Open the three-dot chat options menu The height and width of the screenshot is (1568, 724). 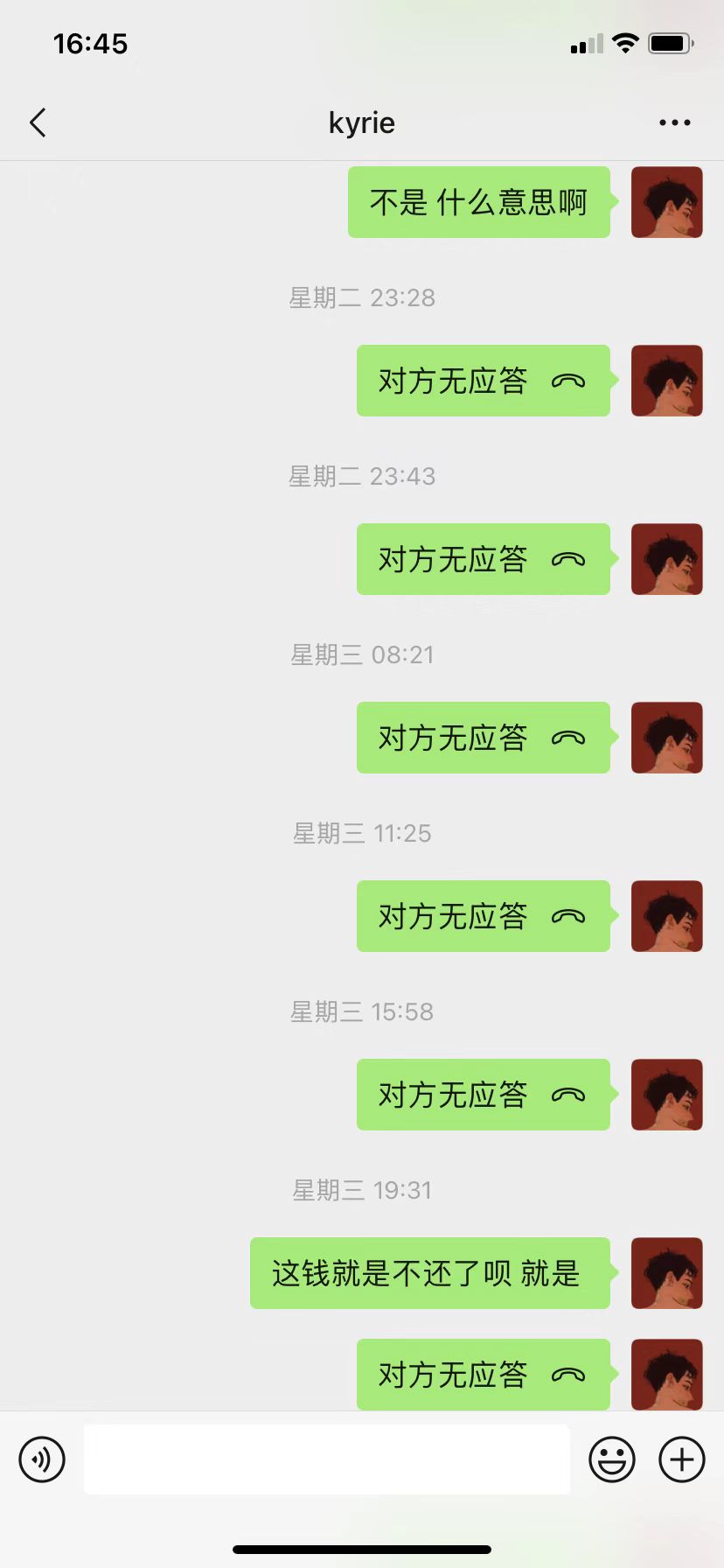coord(674,123)
